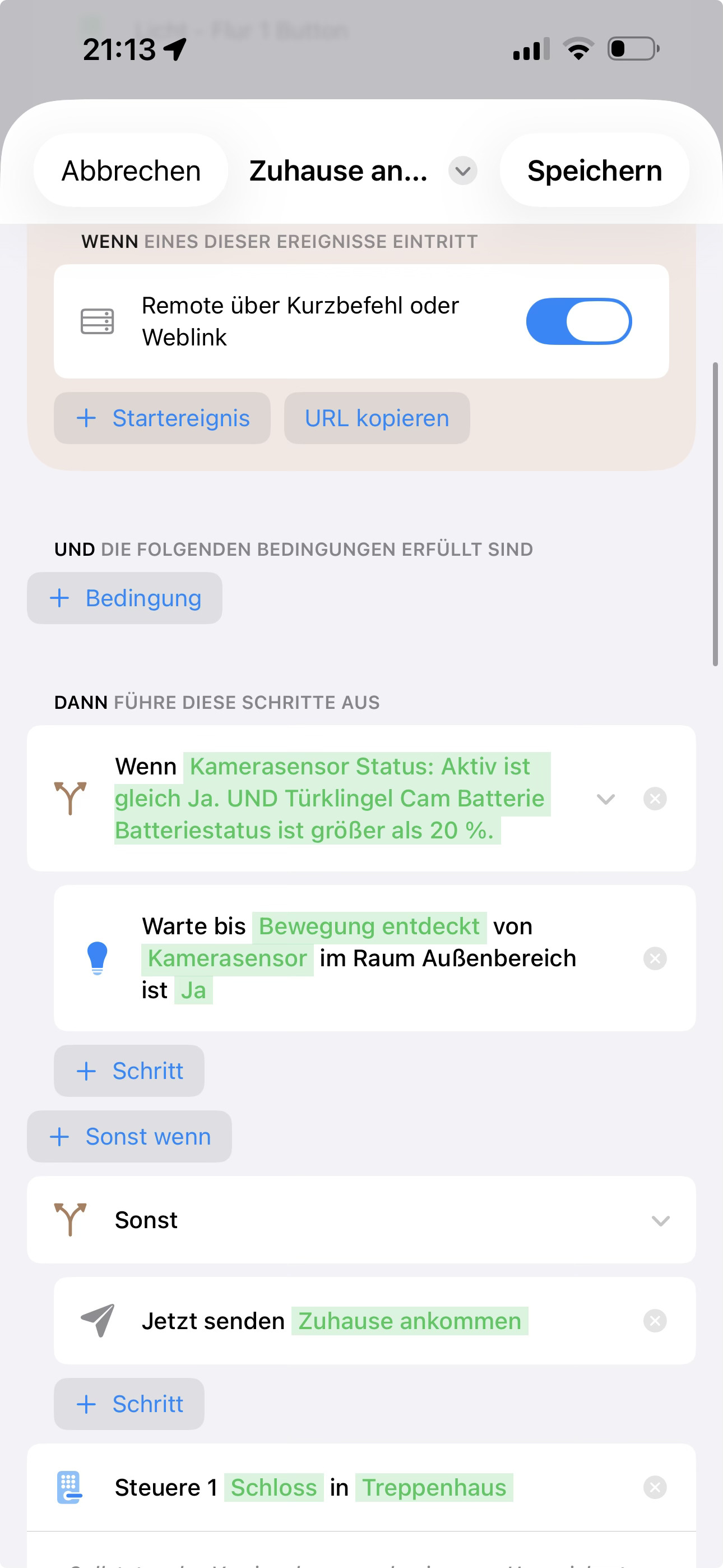723x1568 pixels.
Task: Open the title dropdown next to Zuhause an…
Action: pyautogui.click(x=462, y=171)
